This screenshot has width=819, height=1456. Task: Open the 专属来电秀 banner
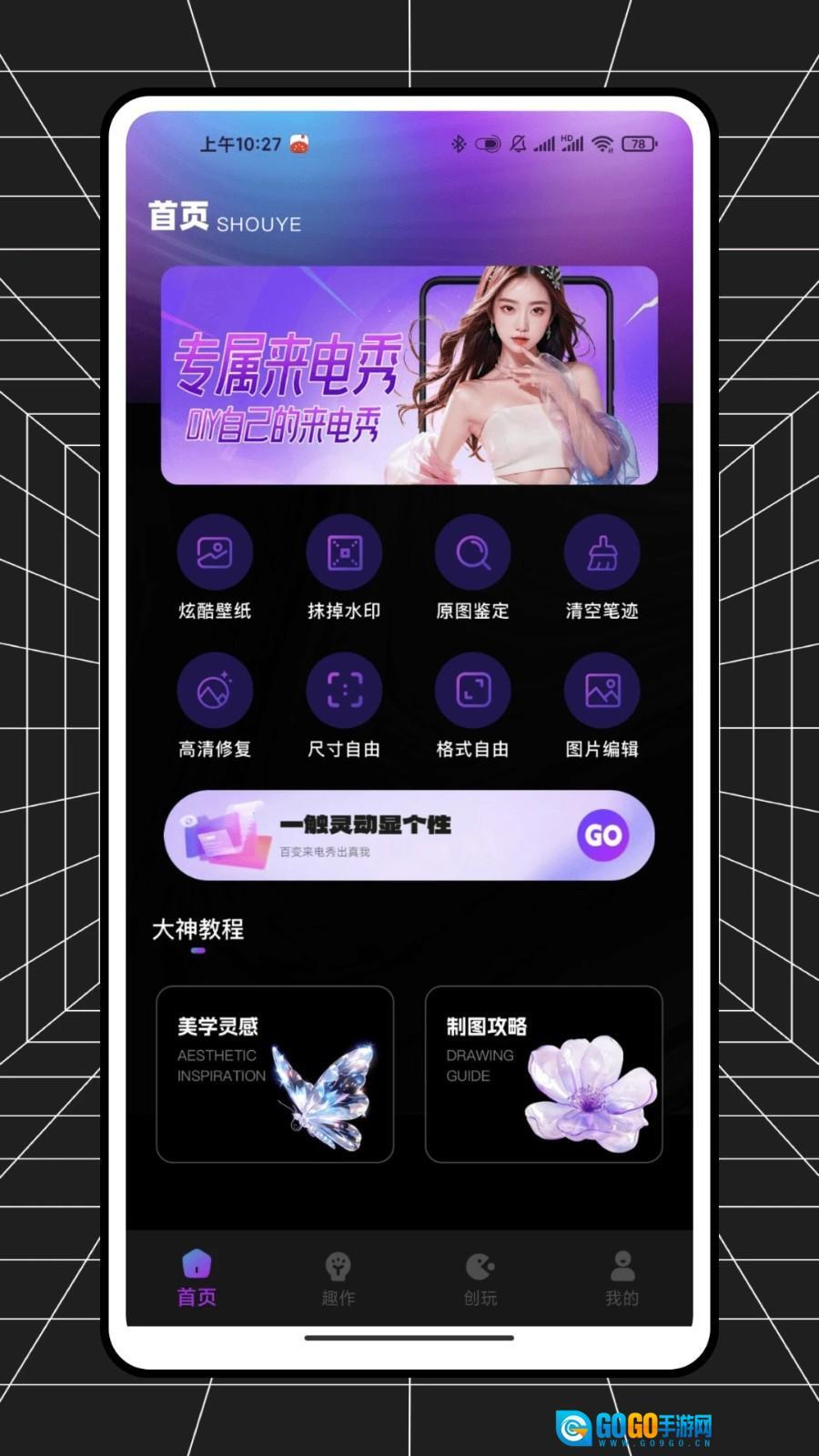pyautogui.click(x=409, y=375)
